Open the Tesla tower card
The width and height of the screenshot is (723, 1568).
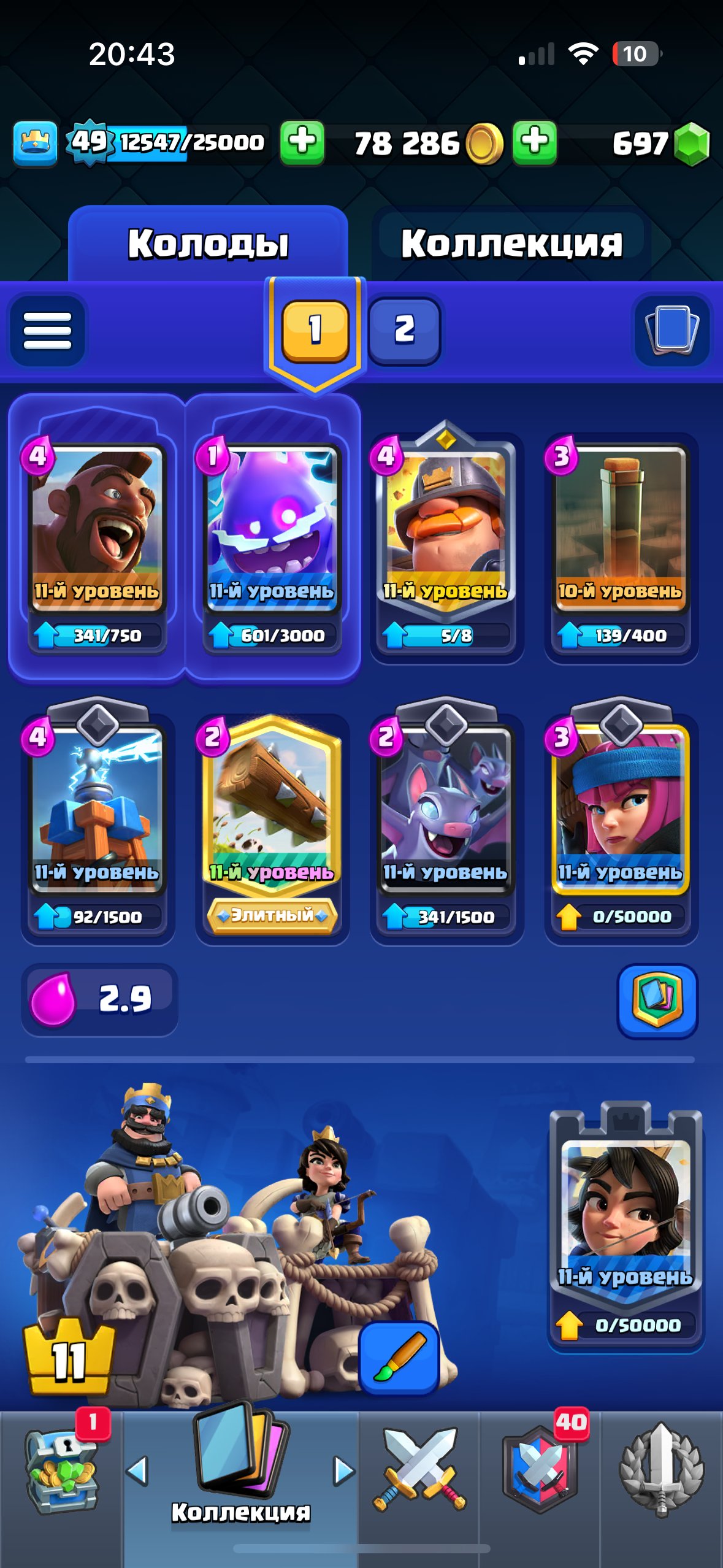coord(97,810)
